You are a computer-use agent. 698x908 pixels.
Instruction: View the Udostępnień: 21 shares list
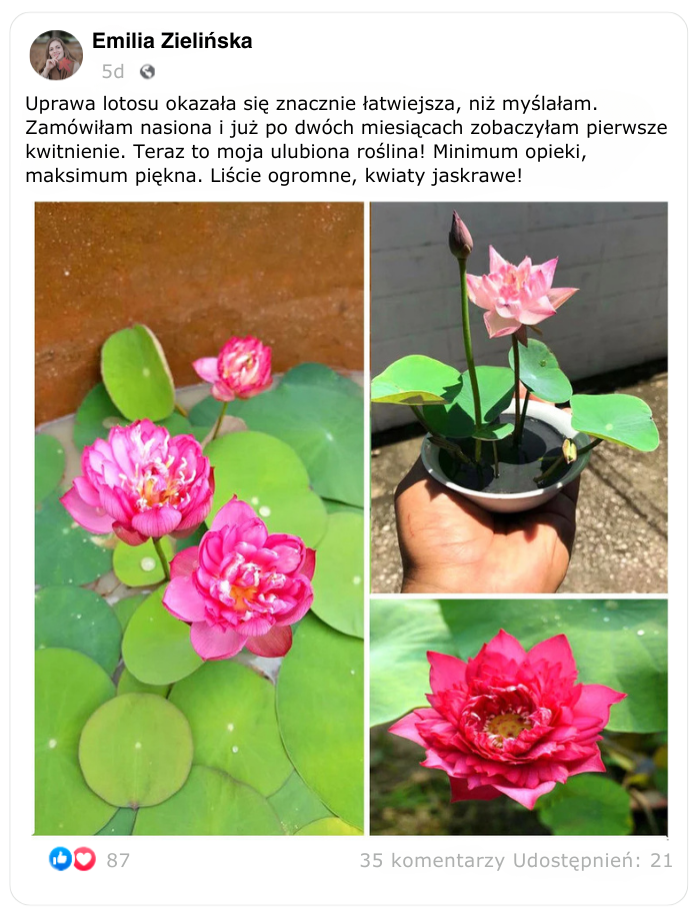coord(593,860)
